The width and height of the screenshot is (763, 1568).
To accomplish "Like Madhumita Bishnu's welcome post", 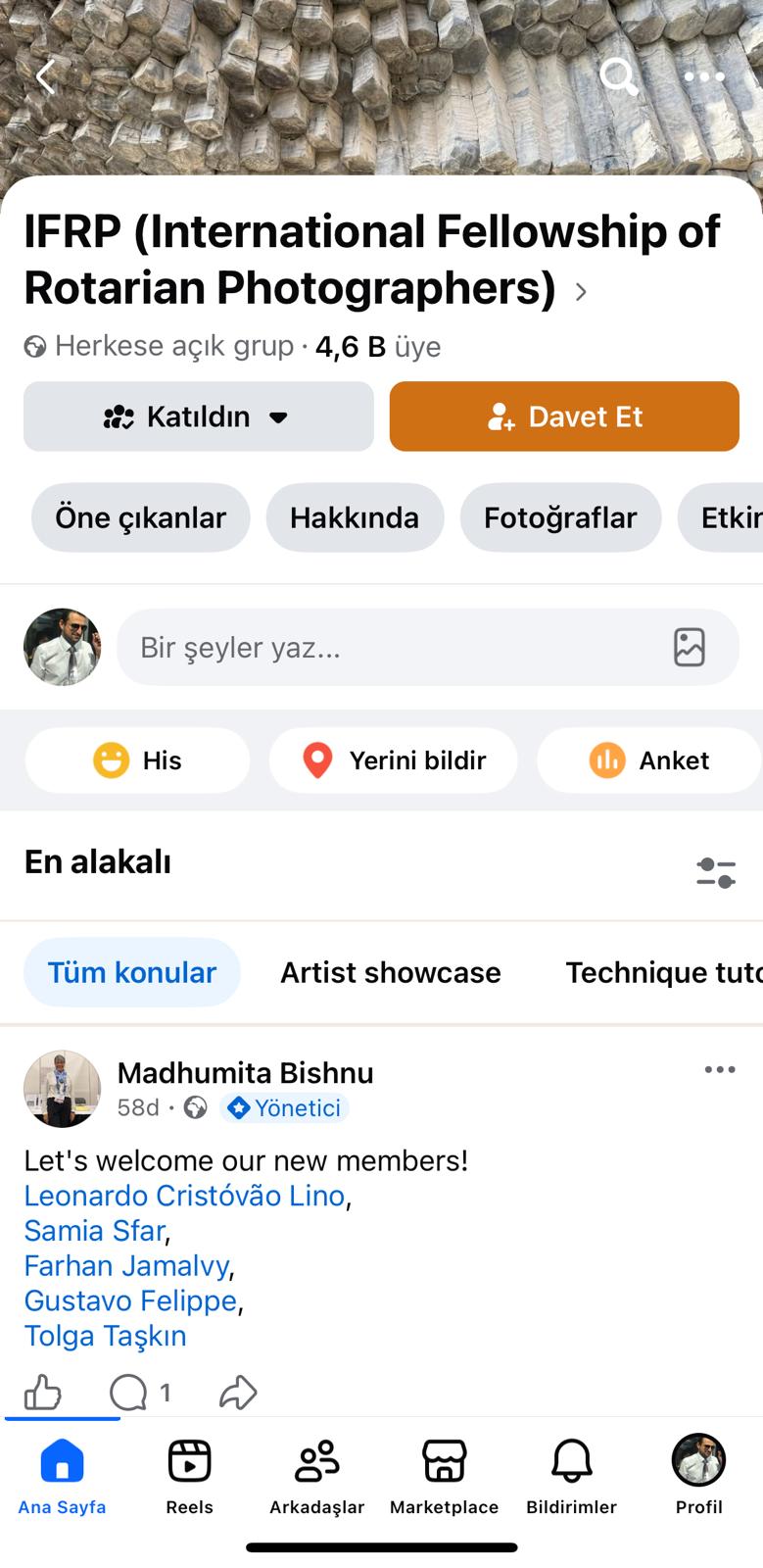I will pyautogui.click(x=42, y=1392).
